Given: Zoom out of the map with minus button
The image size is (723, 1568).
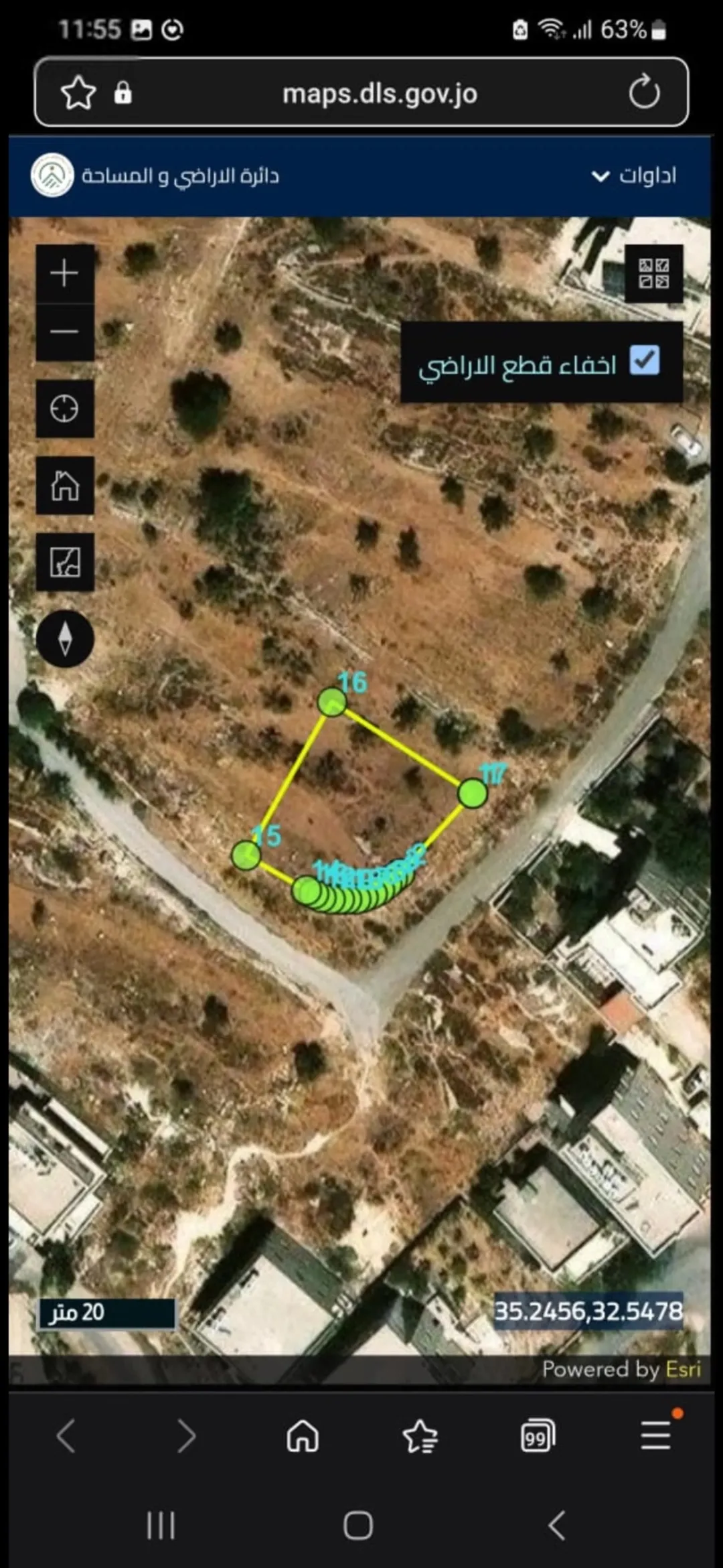Looking at the screenshot, I should click(x=64, y=332).
